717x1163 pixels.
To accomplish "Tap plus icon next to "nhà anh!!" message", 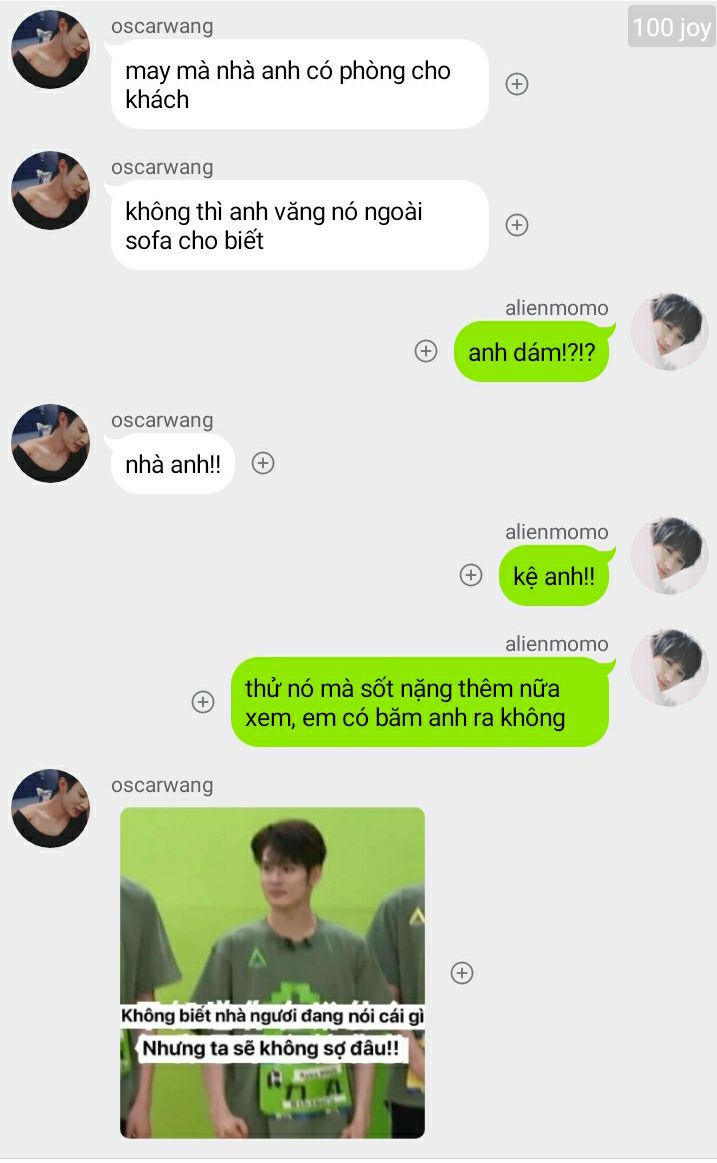I will click(x=263, y=463).
